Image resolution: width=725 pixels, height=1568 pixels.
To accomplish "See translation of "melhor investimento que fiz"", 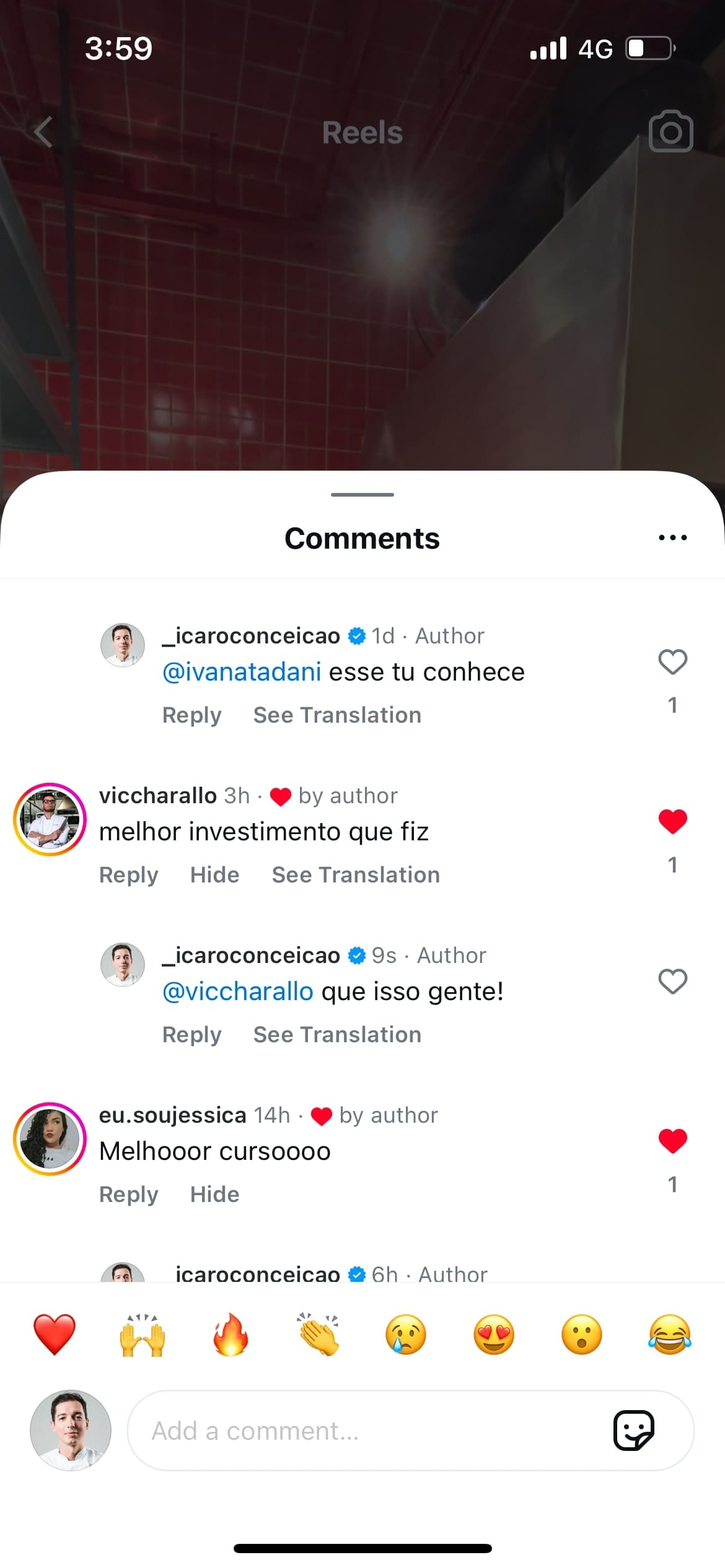I will coord(356,875).
